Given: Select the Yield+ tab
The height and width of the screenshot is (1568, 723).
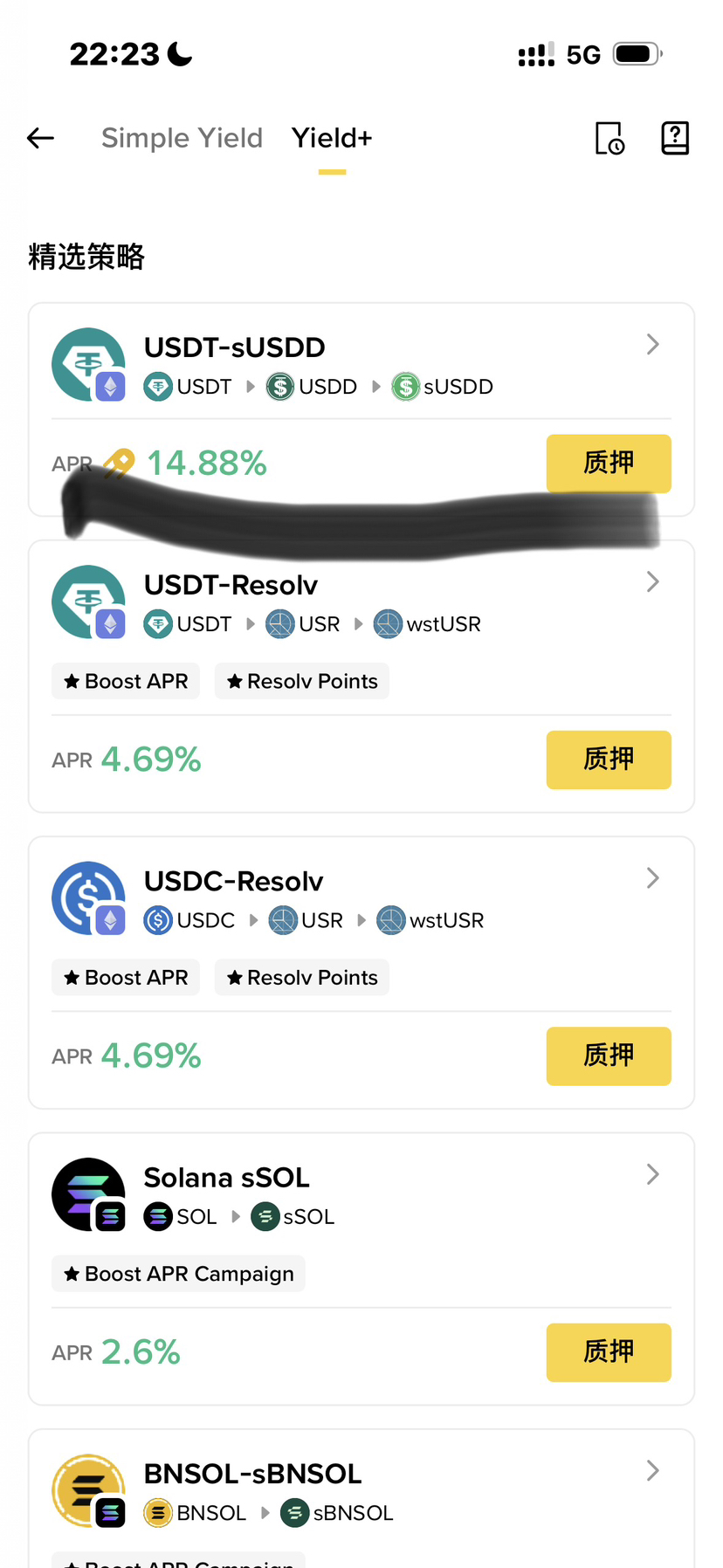Looking at the screenshot, I should point(332,138).
